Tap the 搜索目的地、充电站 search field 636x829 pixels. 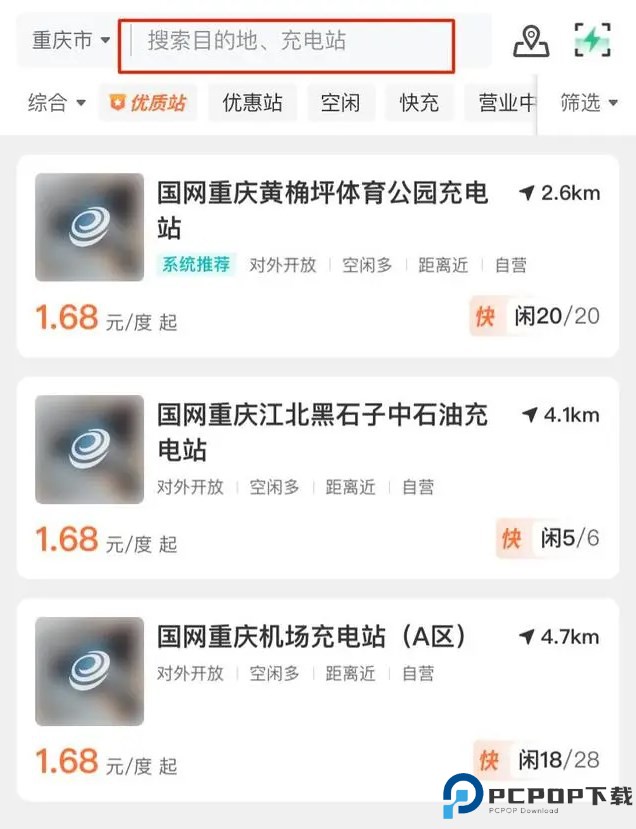[288, 42]
